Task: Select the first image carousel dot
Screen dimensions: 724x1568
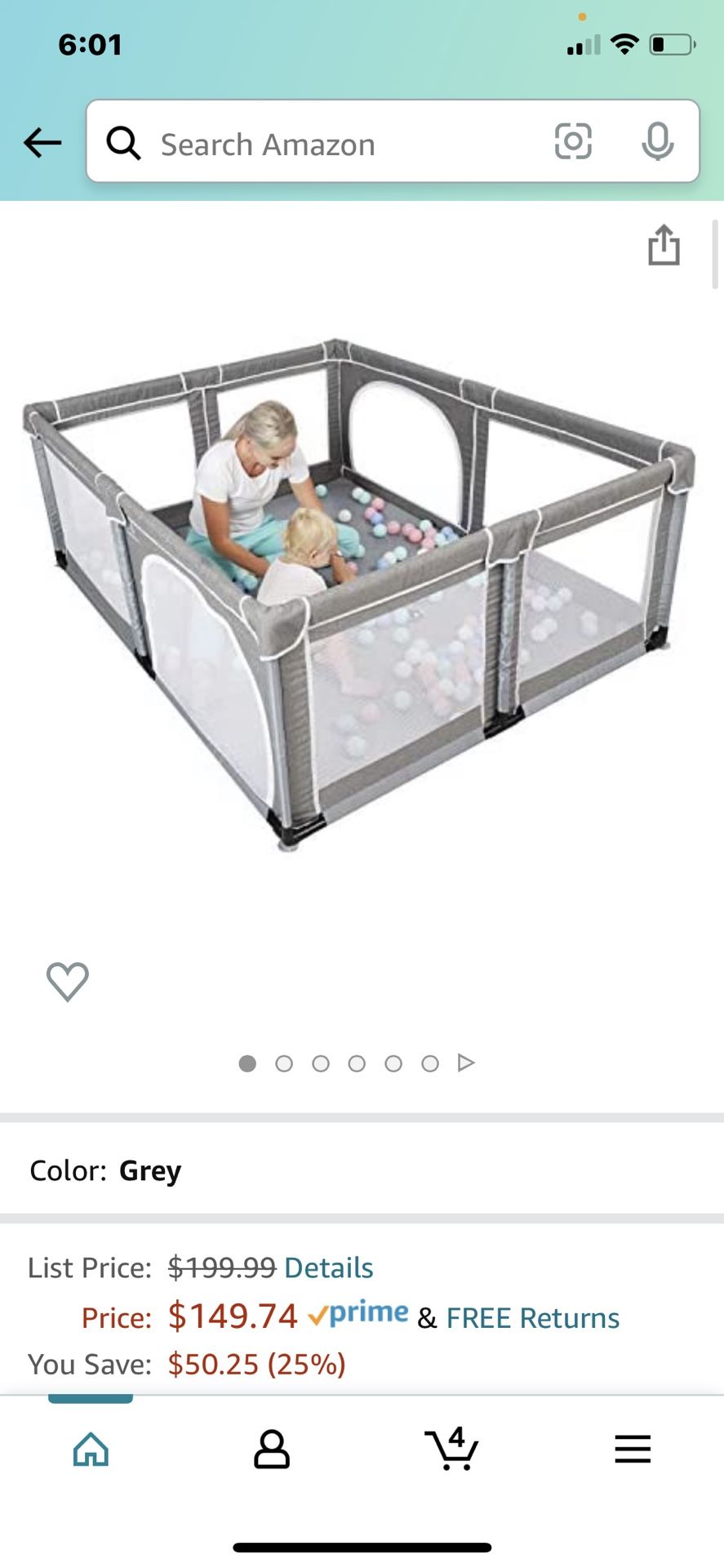Action: coord(247,1063)
